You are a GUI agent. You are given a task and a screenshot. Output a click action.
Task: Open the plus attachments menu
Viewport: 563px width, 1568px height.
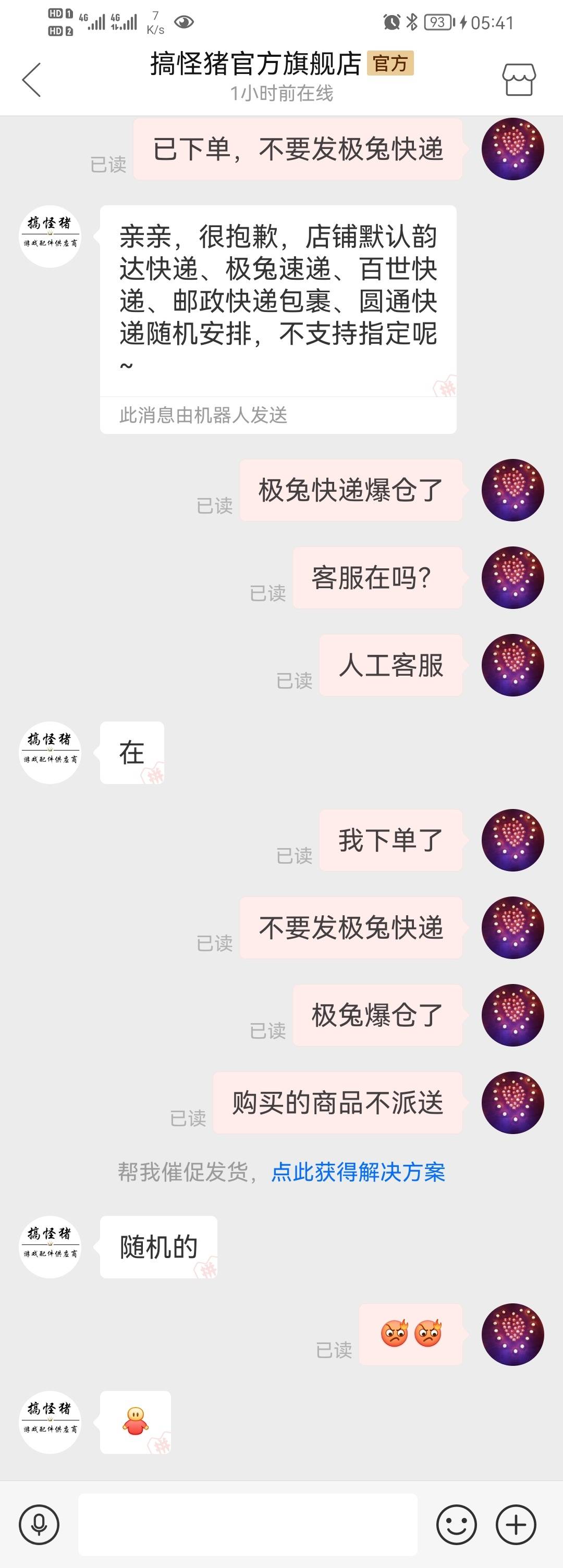(516, 1524)
